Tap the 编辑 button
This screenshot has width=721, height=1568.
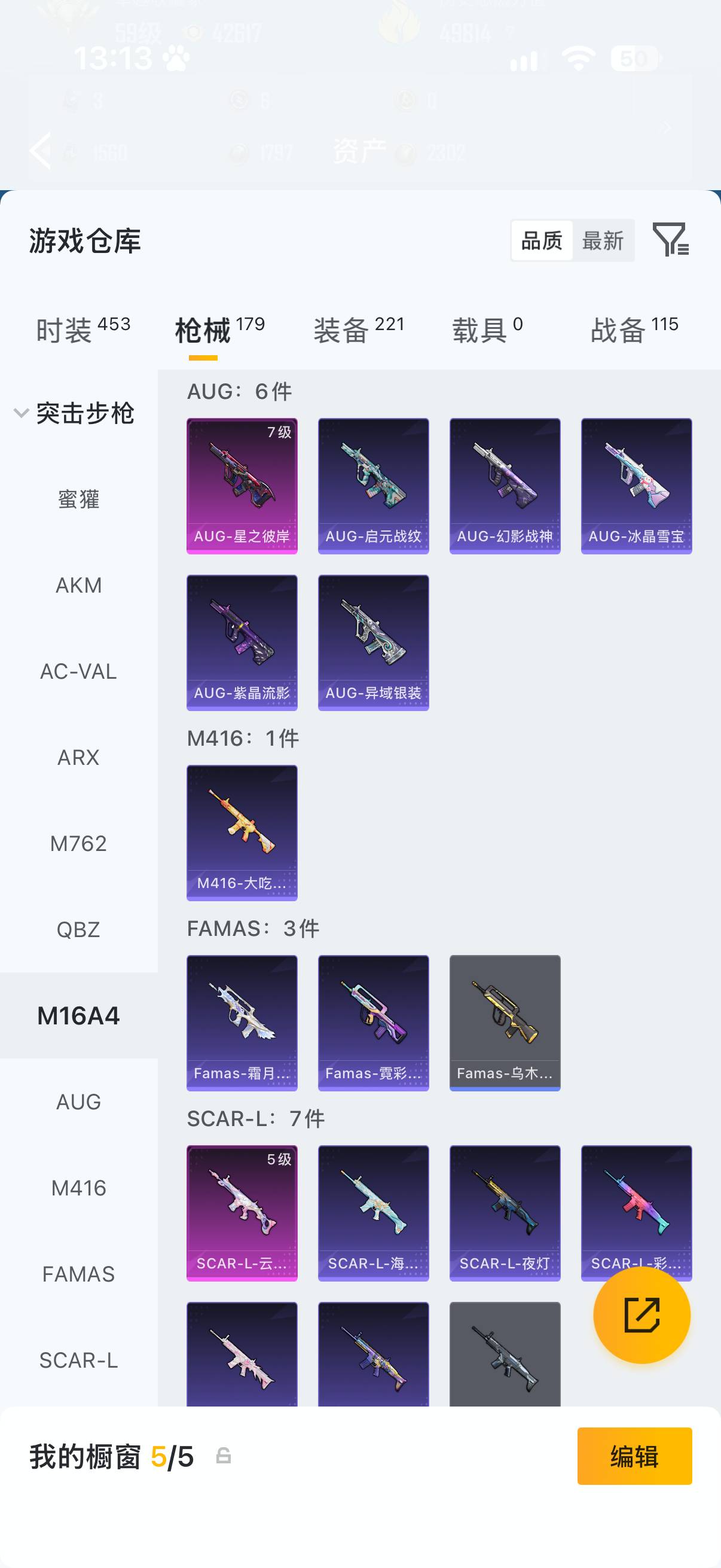(634, 1456)
